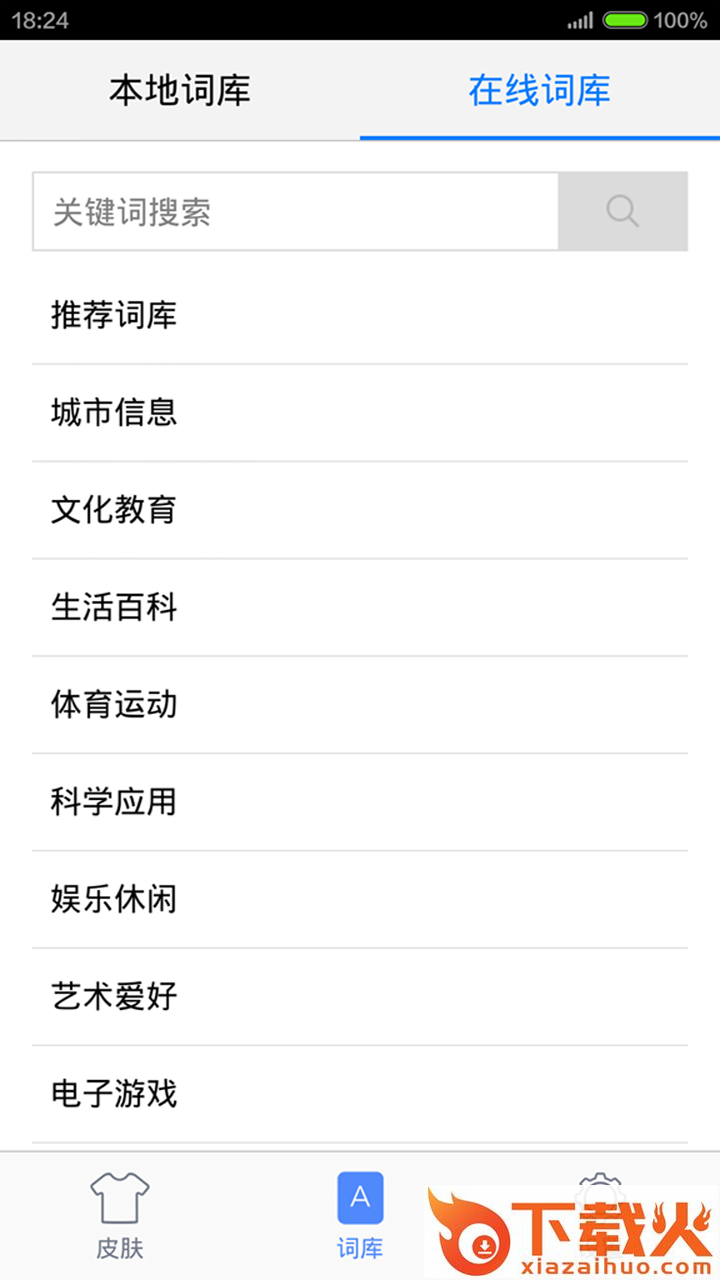This screenshot has width=720, height=1280.
Task: Open the 生活百科 category
Action: pos(359,607)
